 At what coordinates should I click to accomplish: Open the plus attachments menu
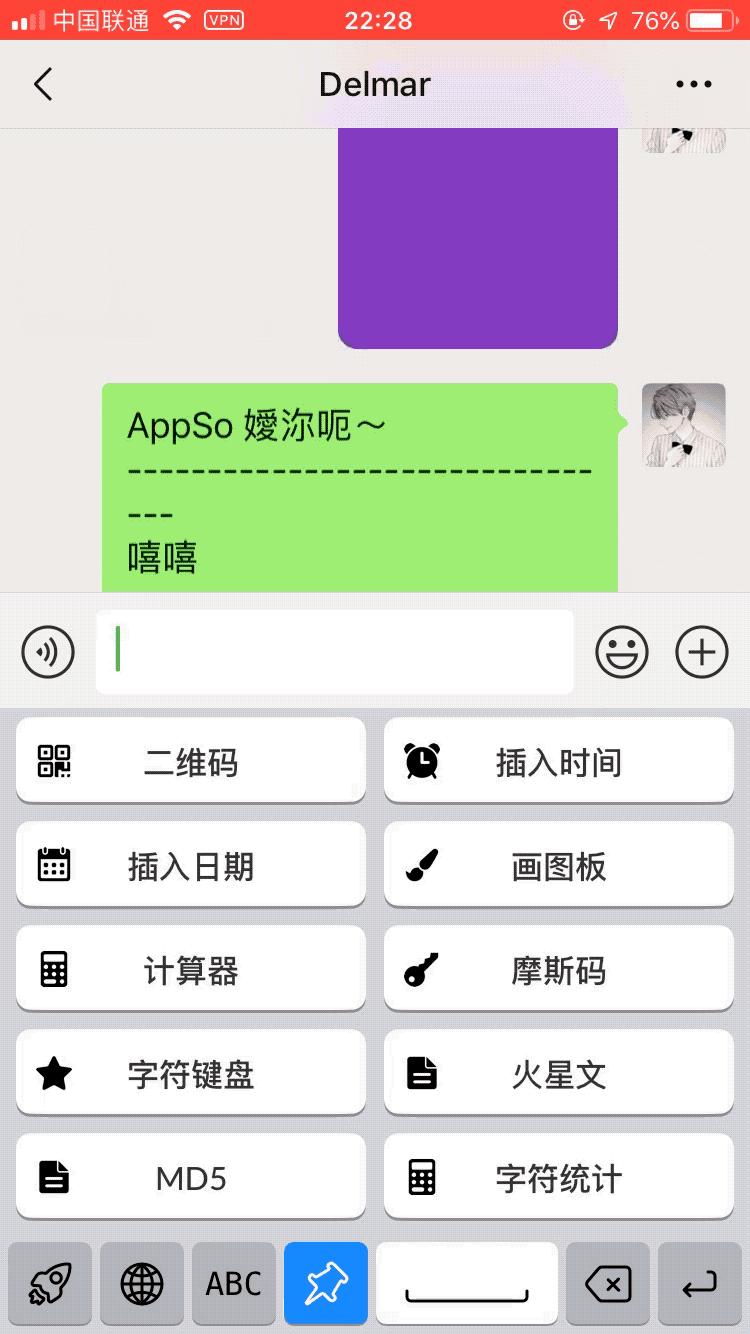pyautogui.click(x=701, y=653)
